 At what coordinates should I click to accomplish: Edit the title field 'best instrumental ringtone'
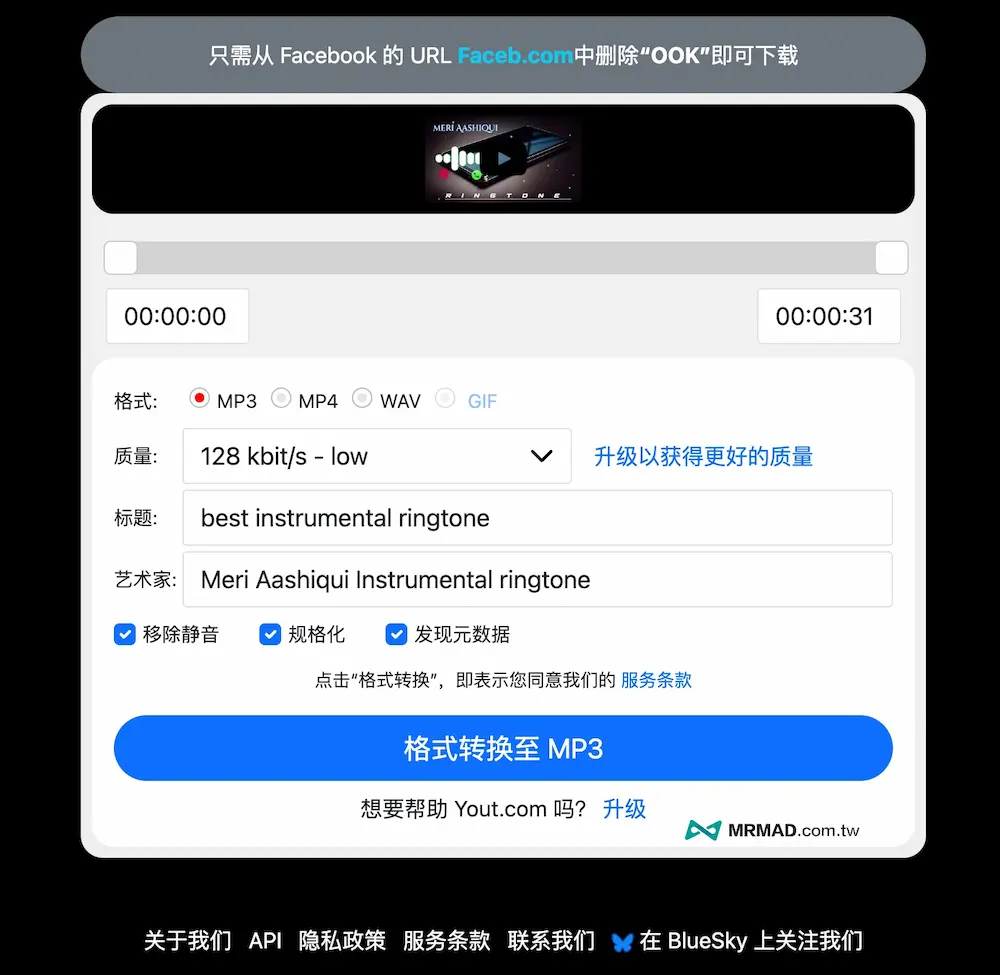[x=537, y=518]
